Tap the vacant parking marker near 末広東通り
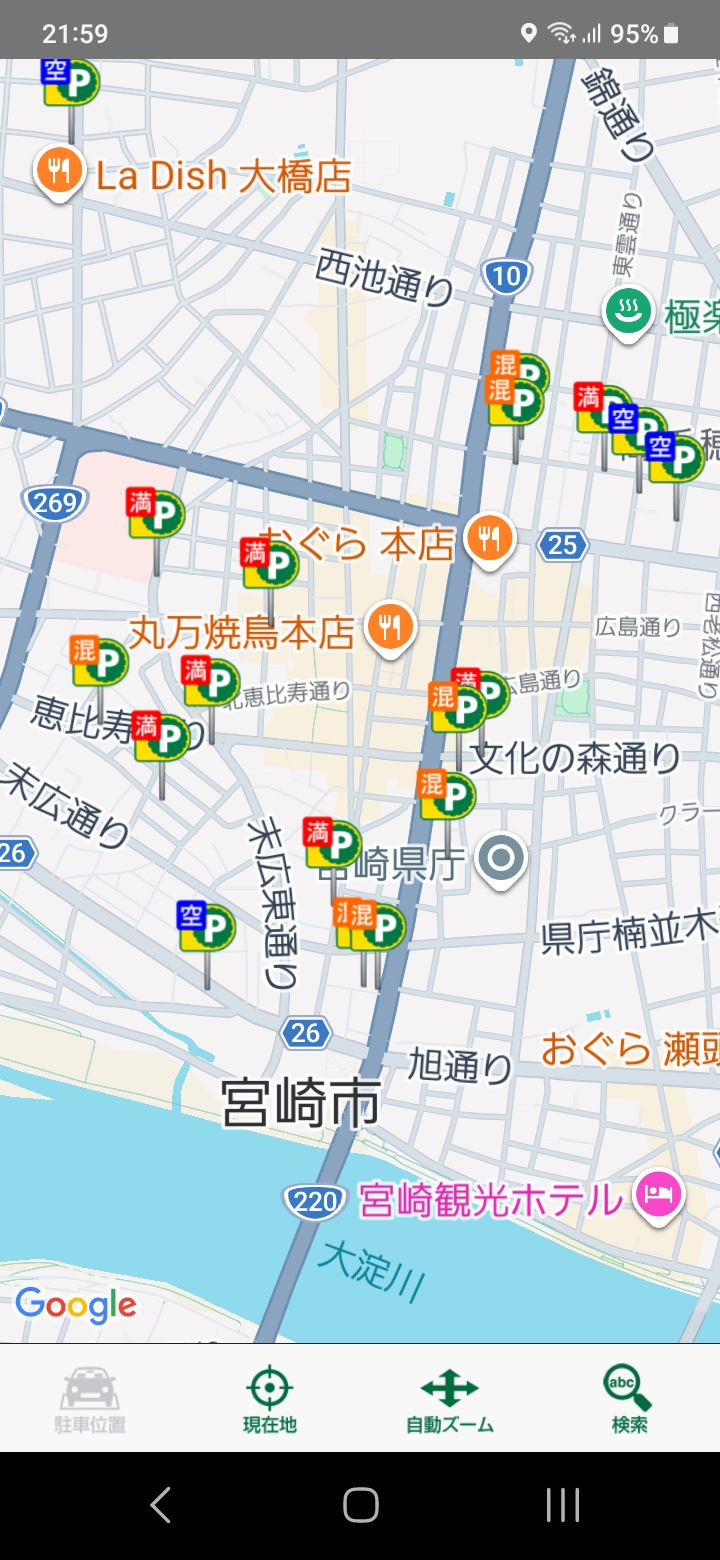720x1560 pixels. click(x=206, y=927)
